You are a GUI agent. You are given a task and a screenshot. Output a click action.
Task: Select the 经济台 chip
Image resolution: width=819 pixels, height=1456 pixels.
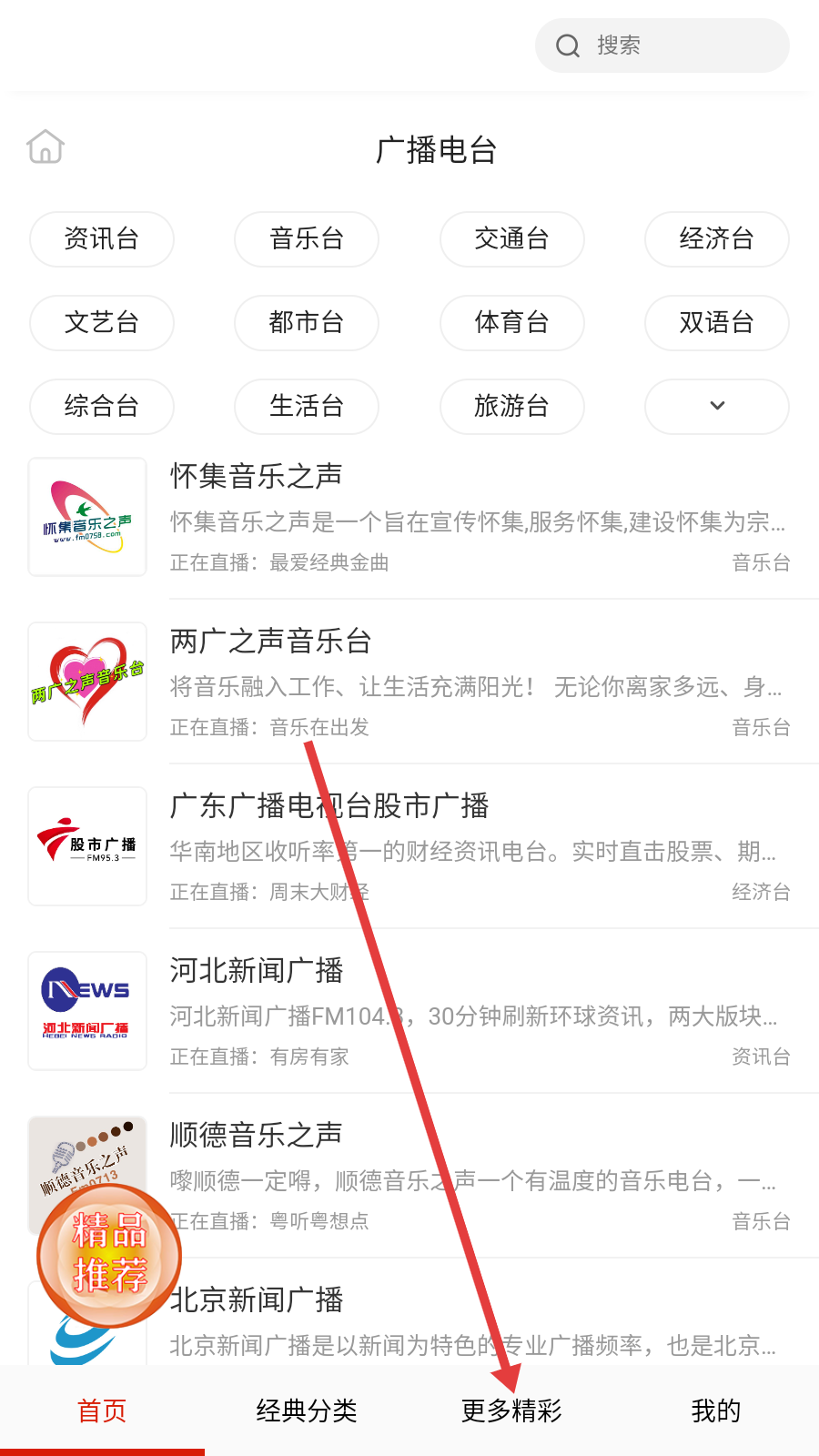click(x=716, y=239)
